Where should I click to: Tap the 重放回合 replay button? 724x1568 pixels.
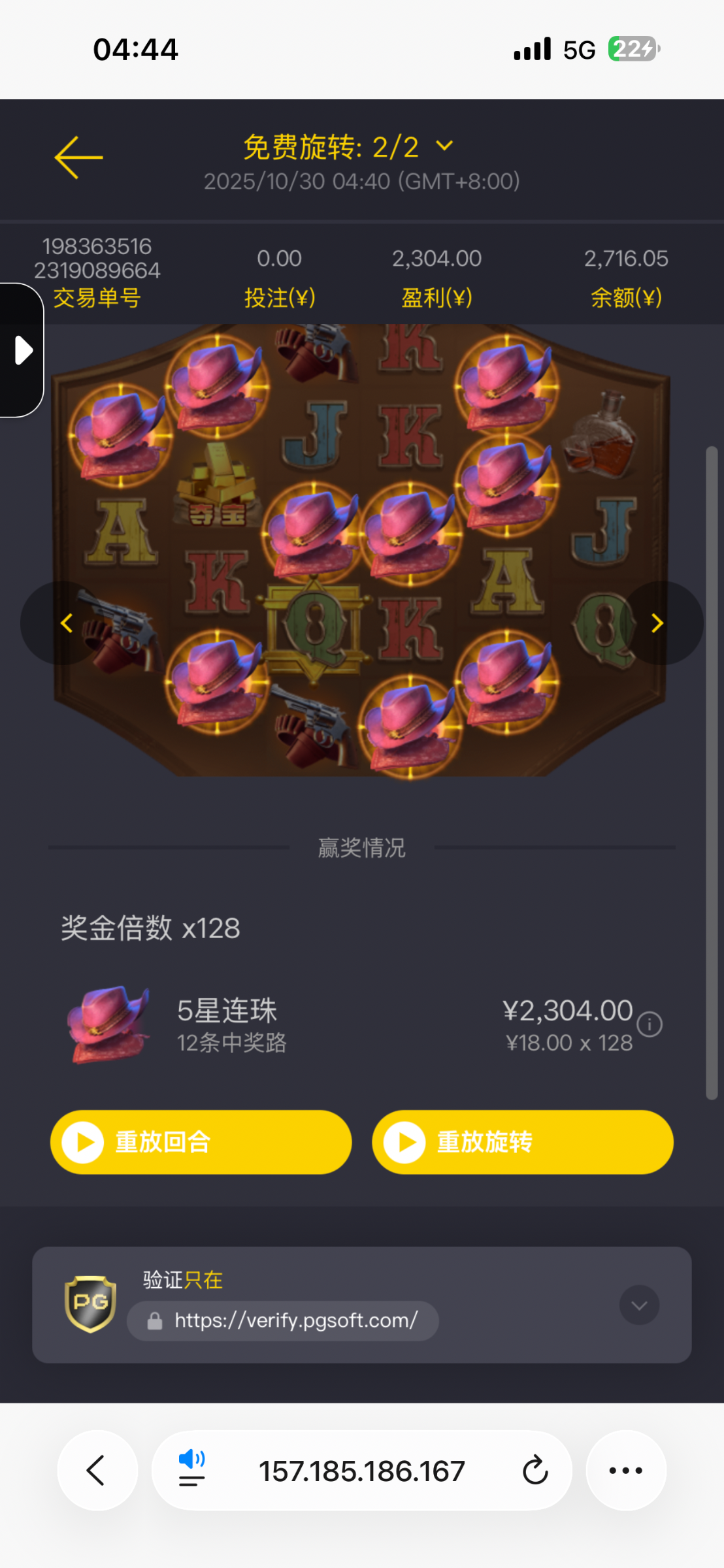pyautogui.click(x=201, y=1142)
